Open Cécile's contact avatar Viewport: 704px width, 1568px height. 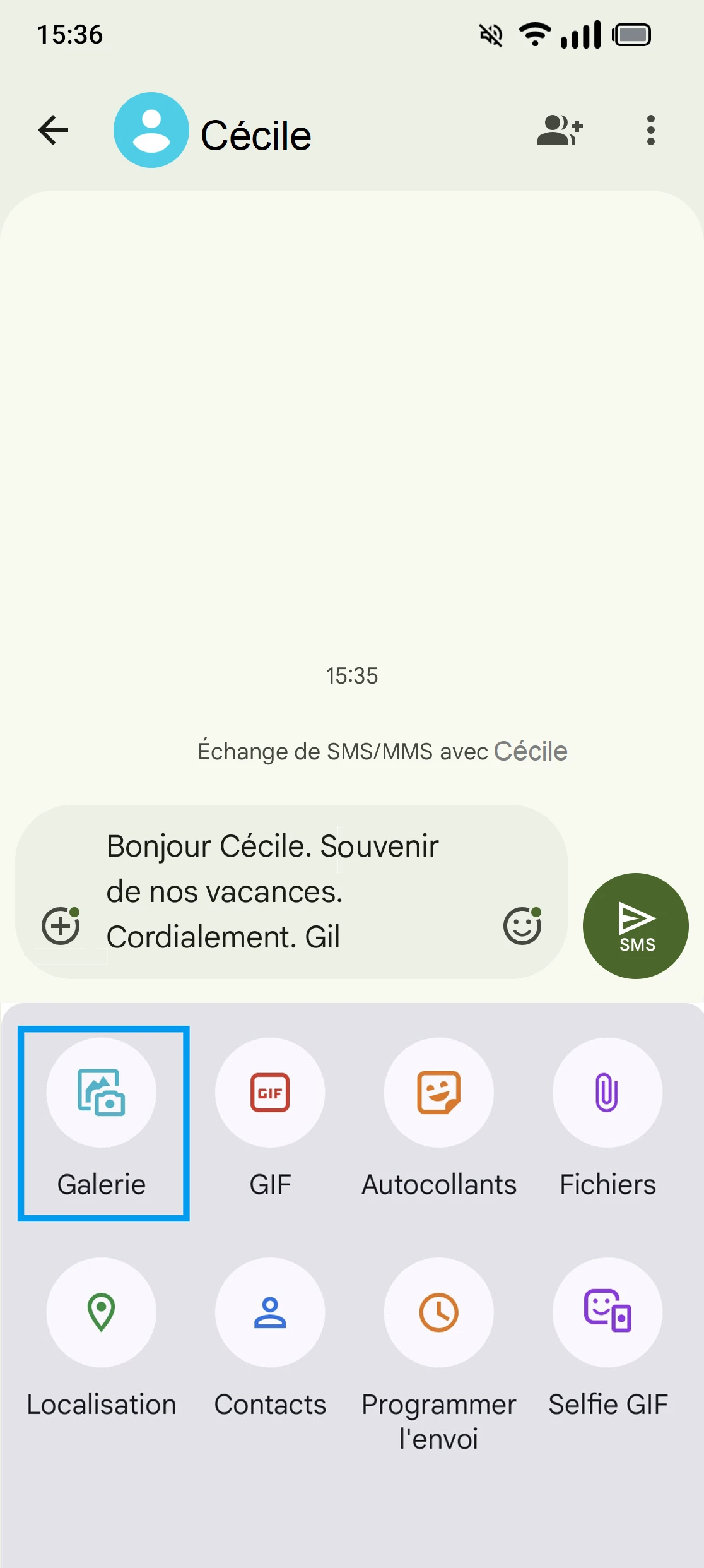(151, 131)
